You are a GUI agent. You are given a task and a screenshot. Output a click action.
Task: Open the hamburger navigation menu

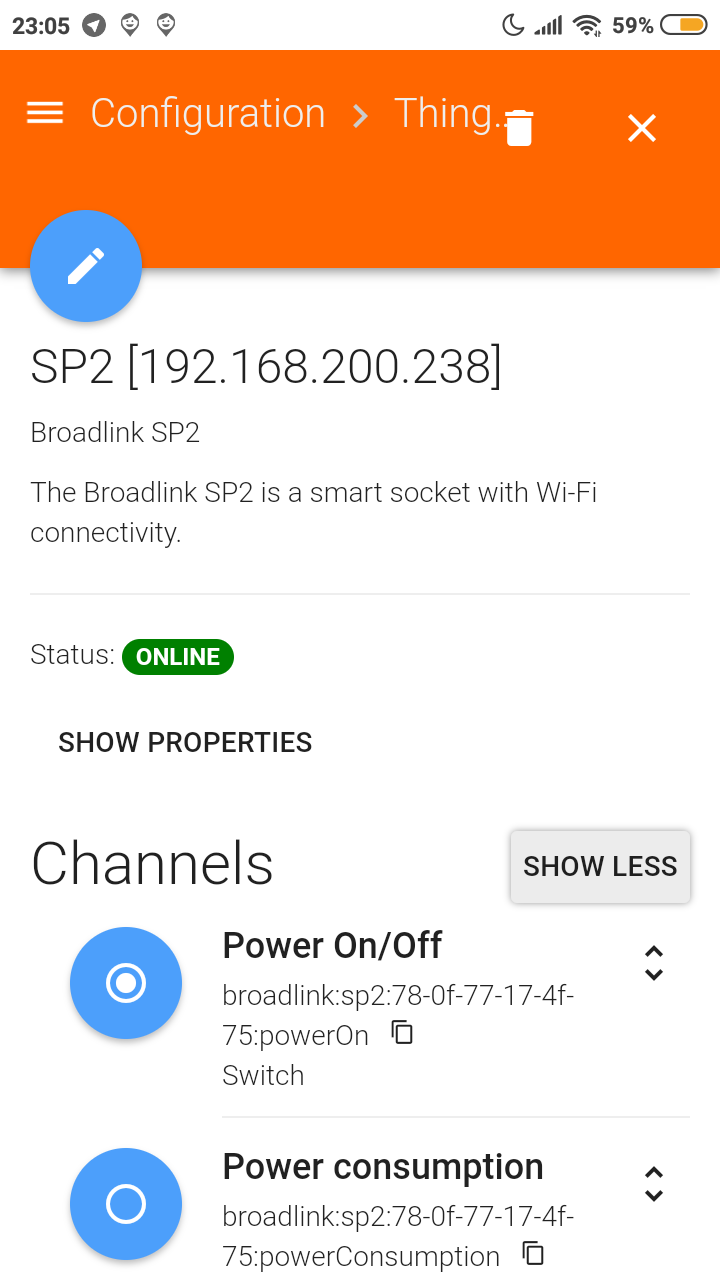pyautogui.click(x=45, y=113)
